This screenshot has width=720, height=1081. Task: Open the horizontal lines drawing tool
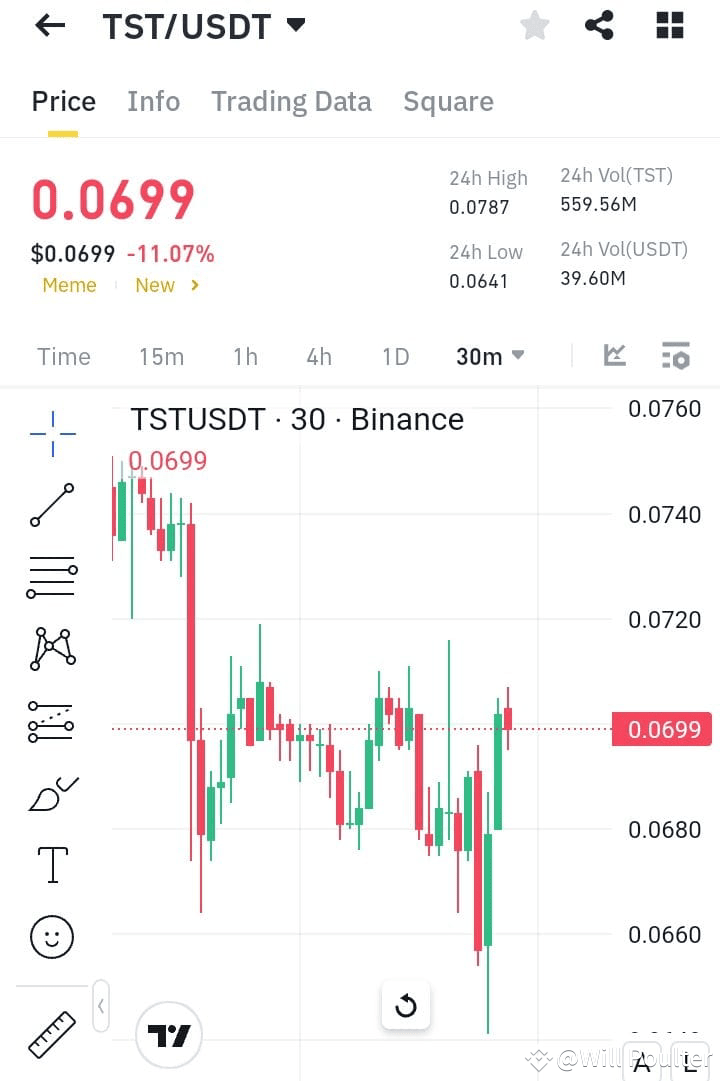point(50,576)
